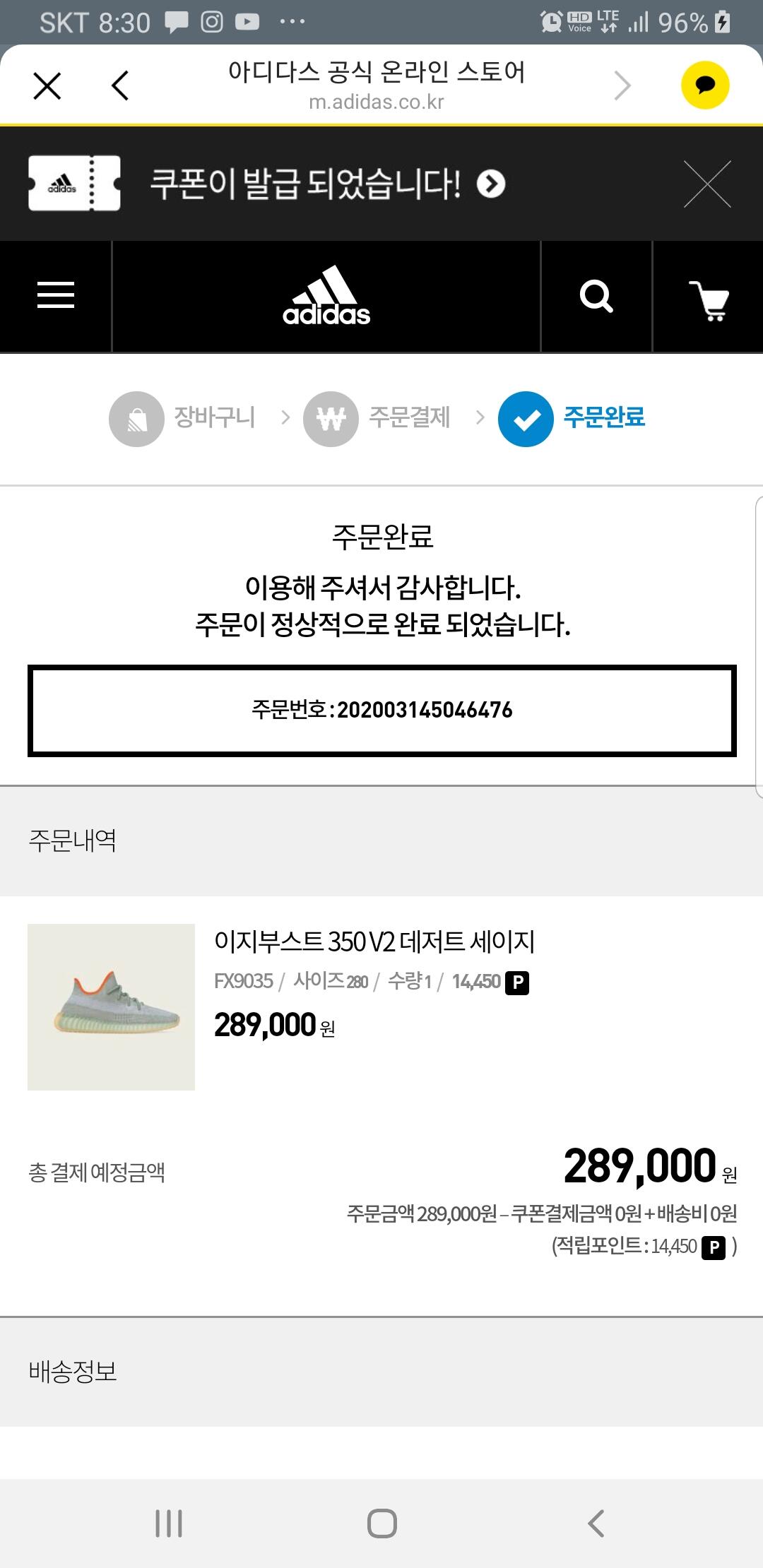This screenshot has width=763, height=1568.
Task: Open the search icon
Action: click(596, 296)
